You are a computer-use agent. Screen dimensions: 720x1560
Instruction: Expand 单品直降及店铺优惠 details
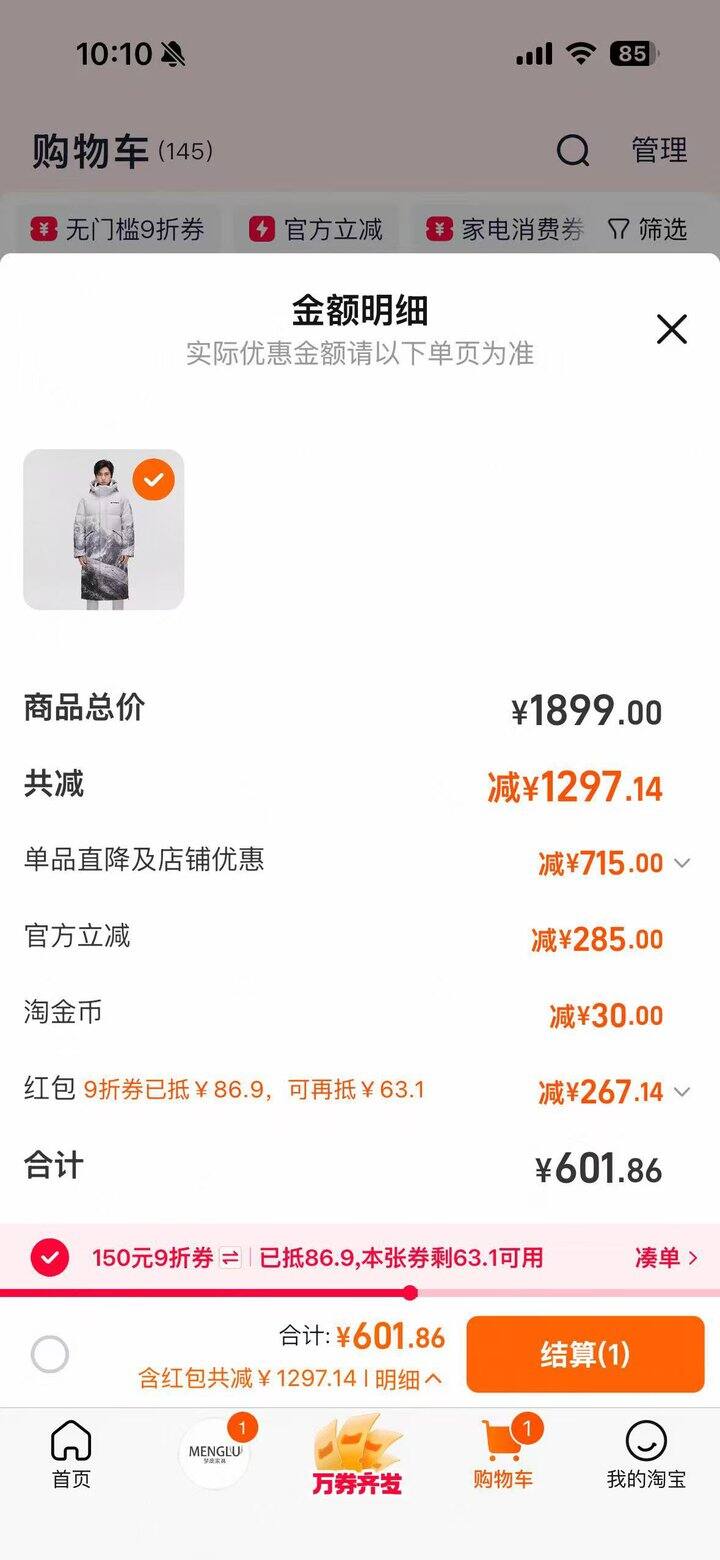pos(682,863)
